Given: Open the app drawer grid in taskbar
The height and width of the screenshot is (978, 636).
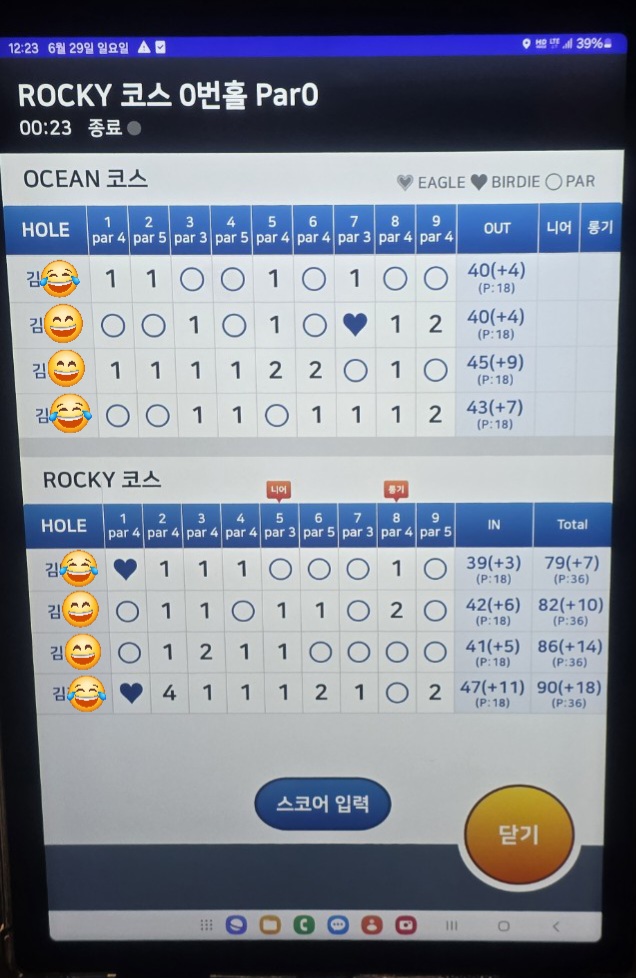Looking at the screenshot, I should coord(206,925).
